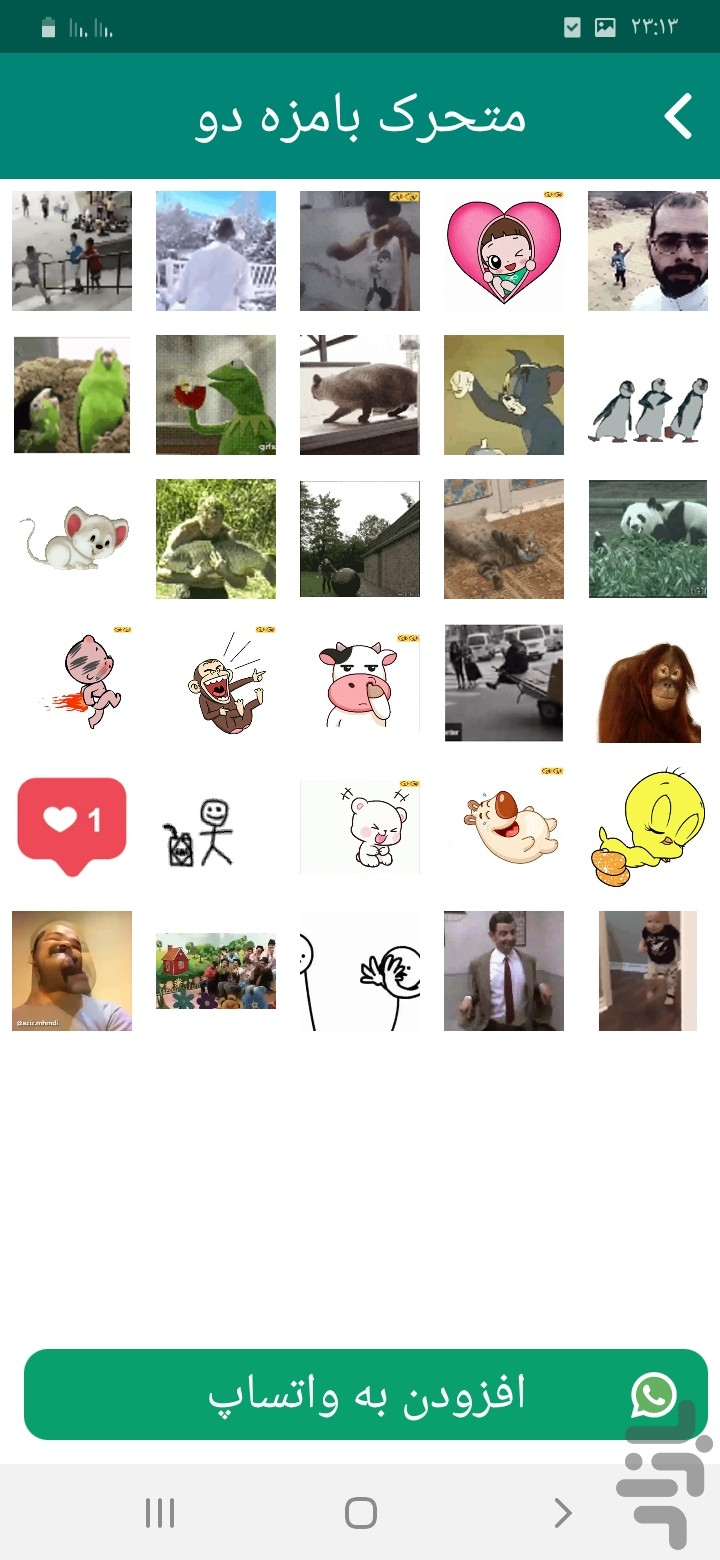This screenshot has height=1560, width=720.
Task: Open the dancing baby sticker
Action: point(648,970)
